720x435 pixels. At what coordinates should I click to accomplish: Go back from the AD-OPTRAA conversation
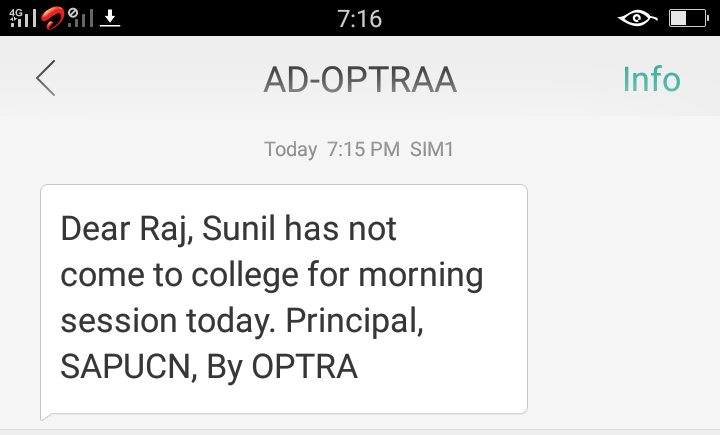[x=45, y=79]
